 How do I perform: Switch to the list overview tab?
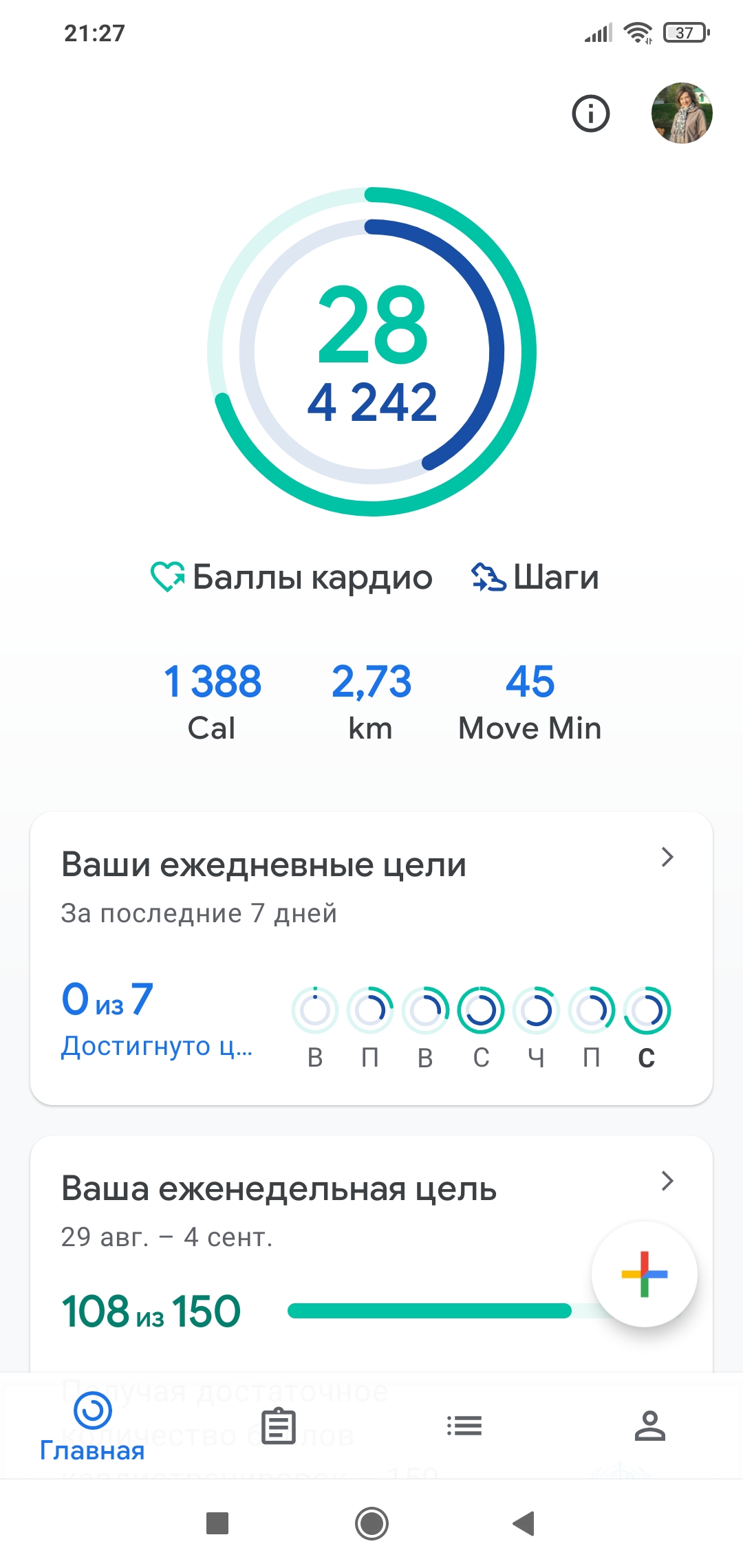tap(464, 1426)
